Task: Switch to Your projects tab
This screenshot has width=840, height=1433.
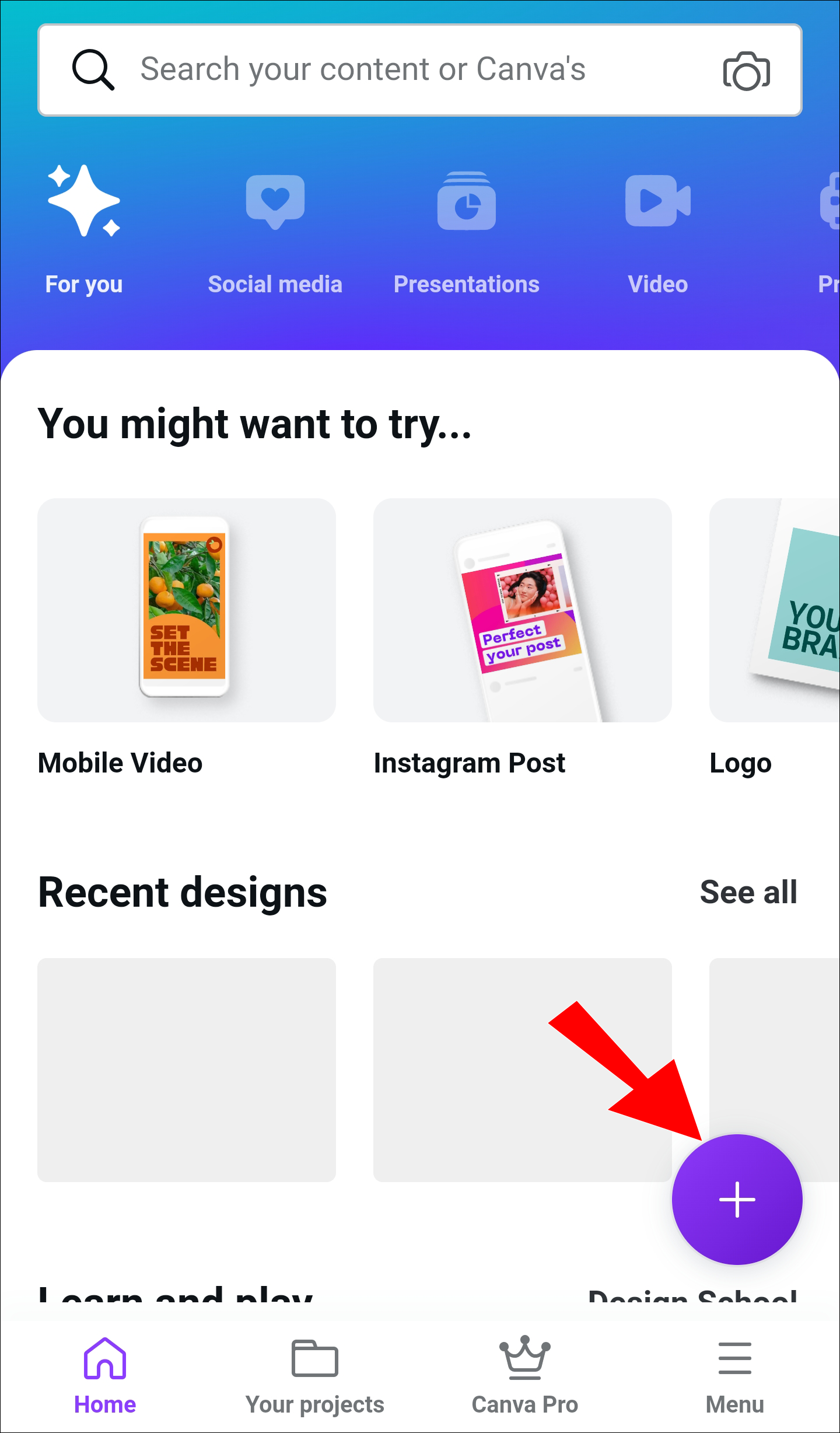Action: click(315, 1375)
